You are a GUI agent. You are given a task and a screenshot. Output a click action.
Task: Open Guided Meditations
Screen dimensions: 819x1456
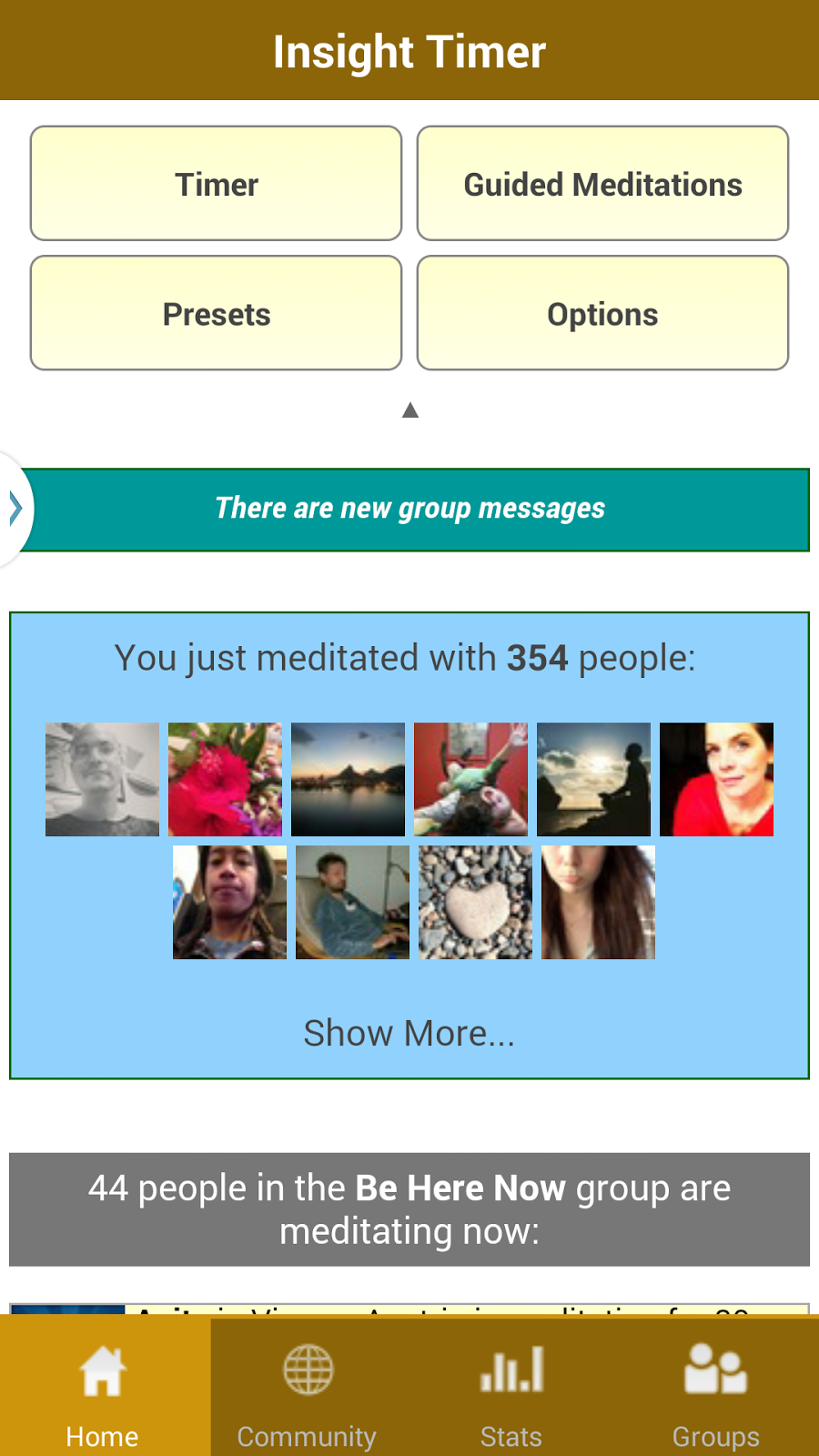pyautogui.click(x=602, y=184)
